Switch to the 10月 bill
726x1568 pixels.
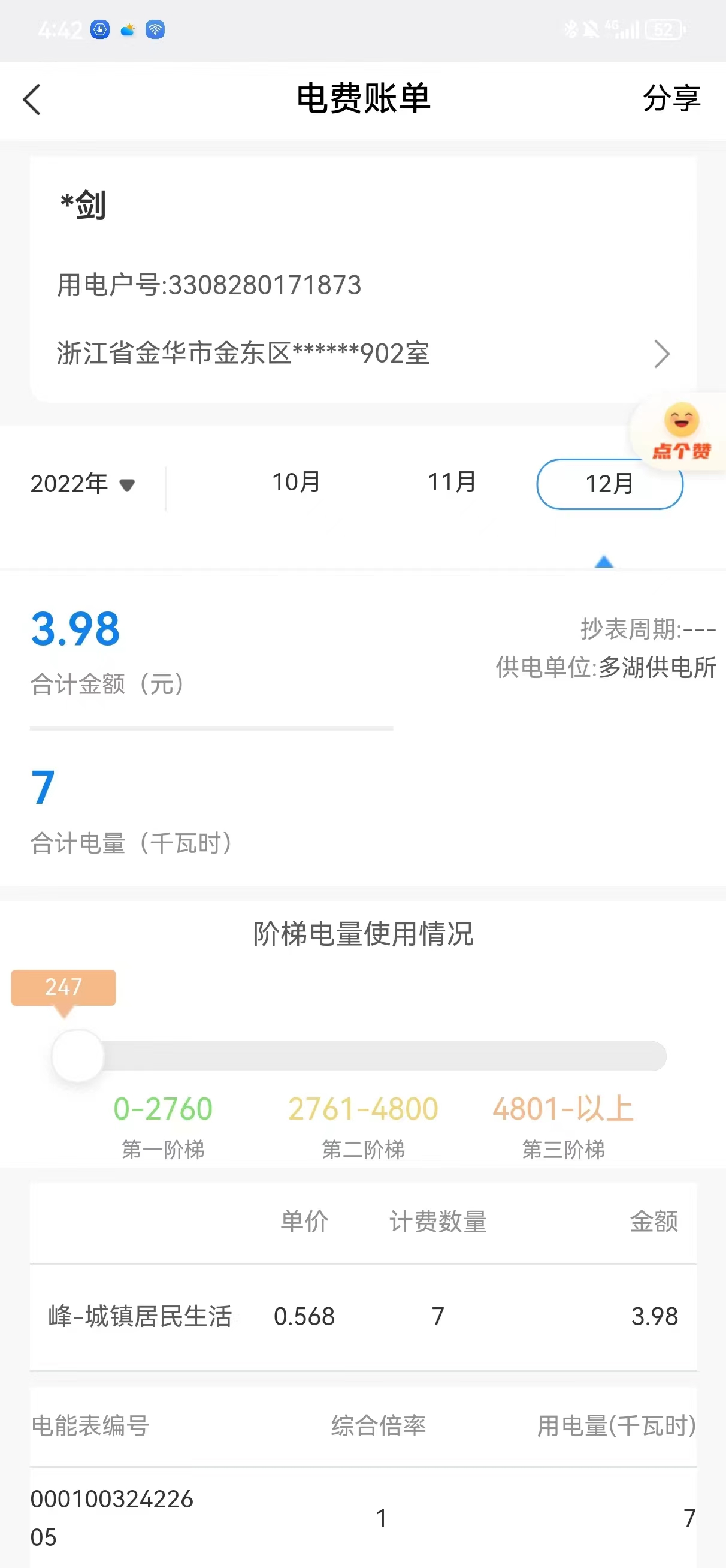297,483
